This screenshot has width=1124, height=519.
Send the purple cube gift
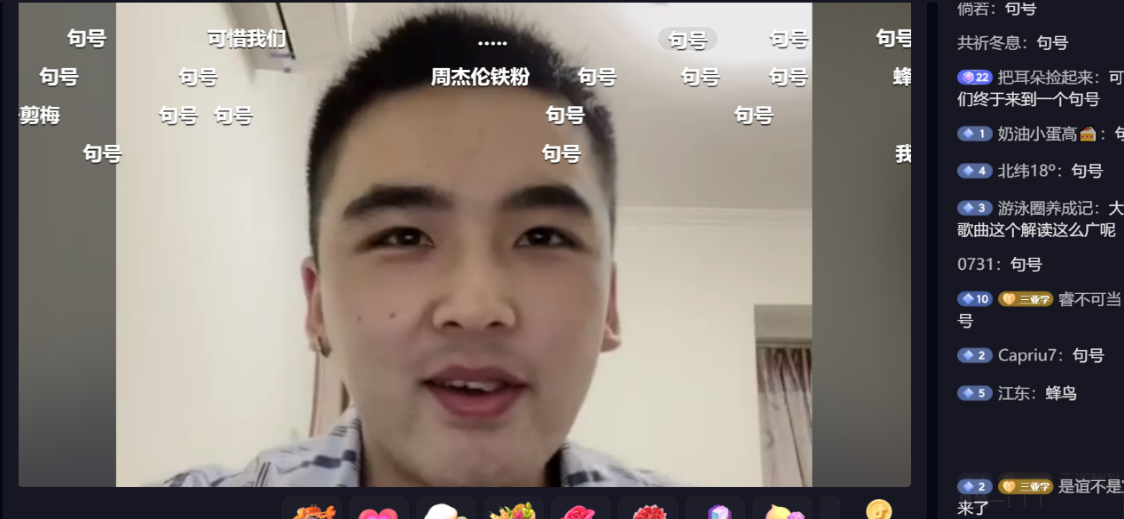point(718,512)
